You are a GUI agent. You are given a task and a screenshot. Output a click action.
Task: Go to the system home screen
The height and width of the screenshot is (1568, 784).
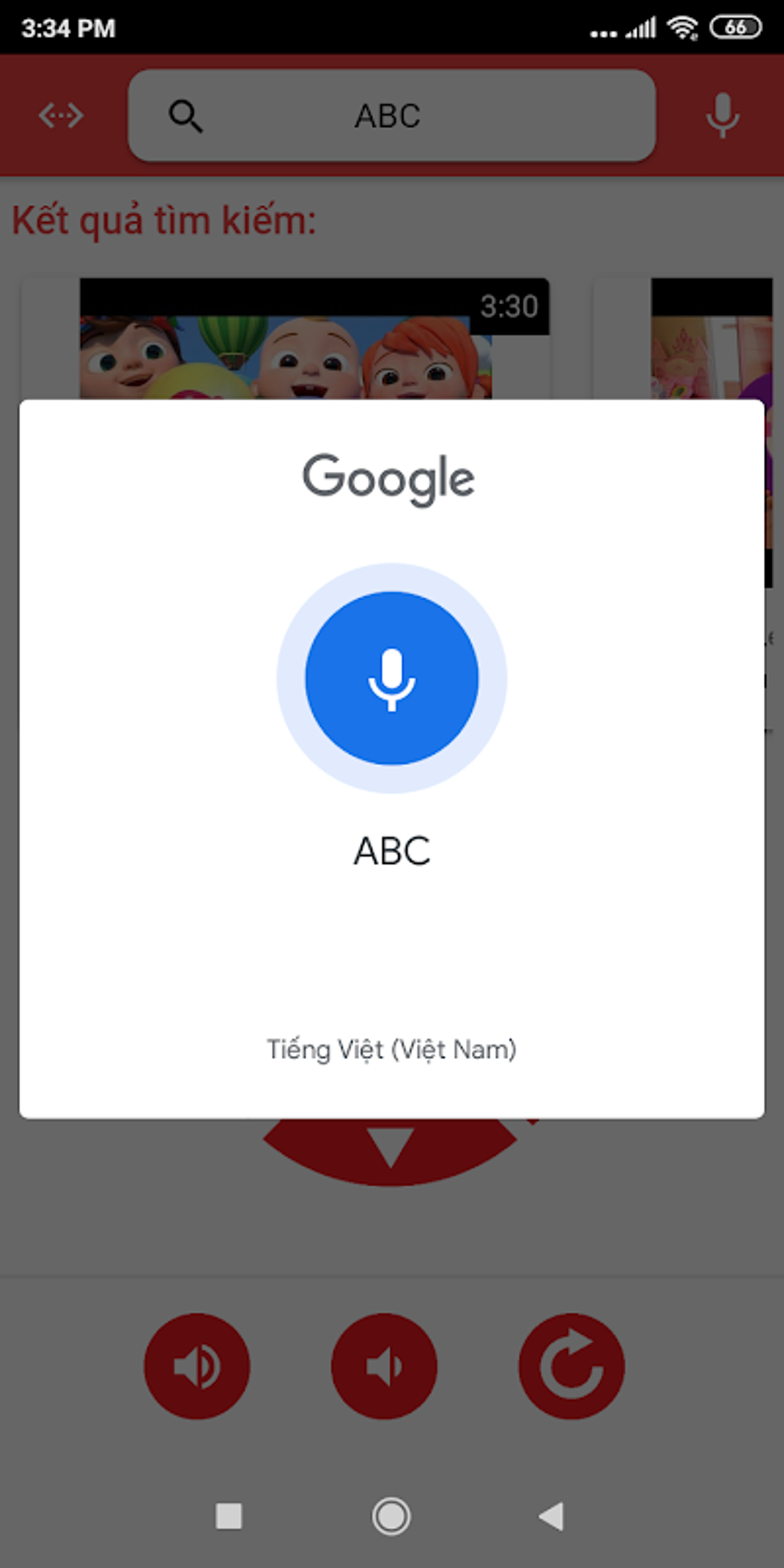[391, 1516]
